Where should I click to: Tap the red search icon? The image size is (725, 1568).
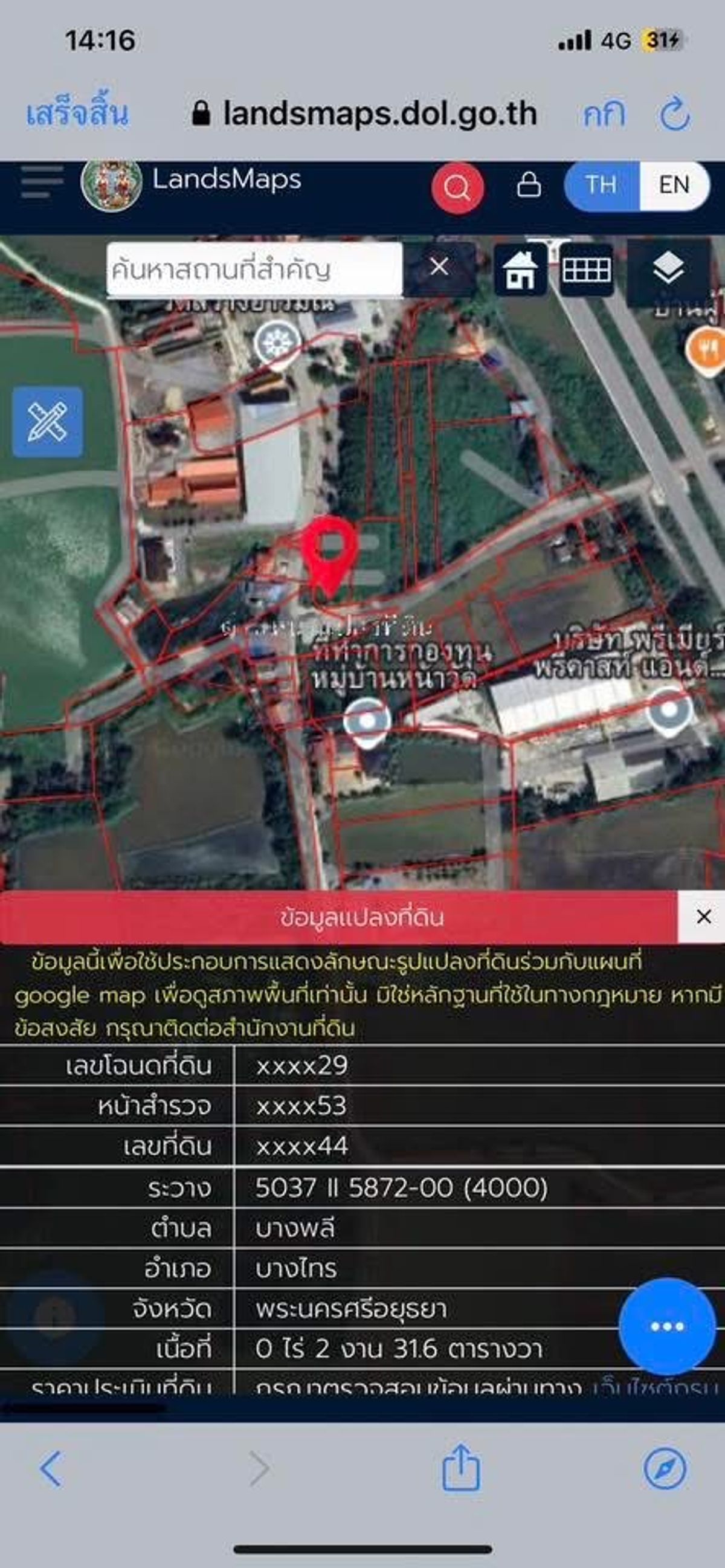pos(457,187)
